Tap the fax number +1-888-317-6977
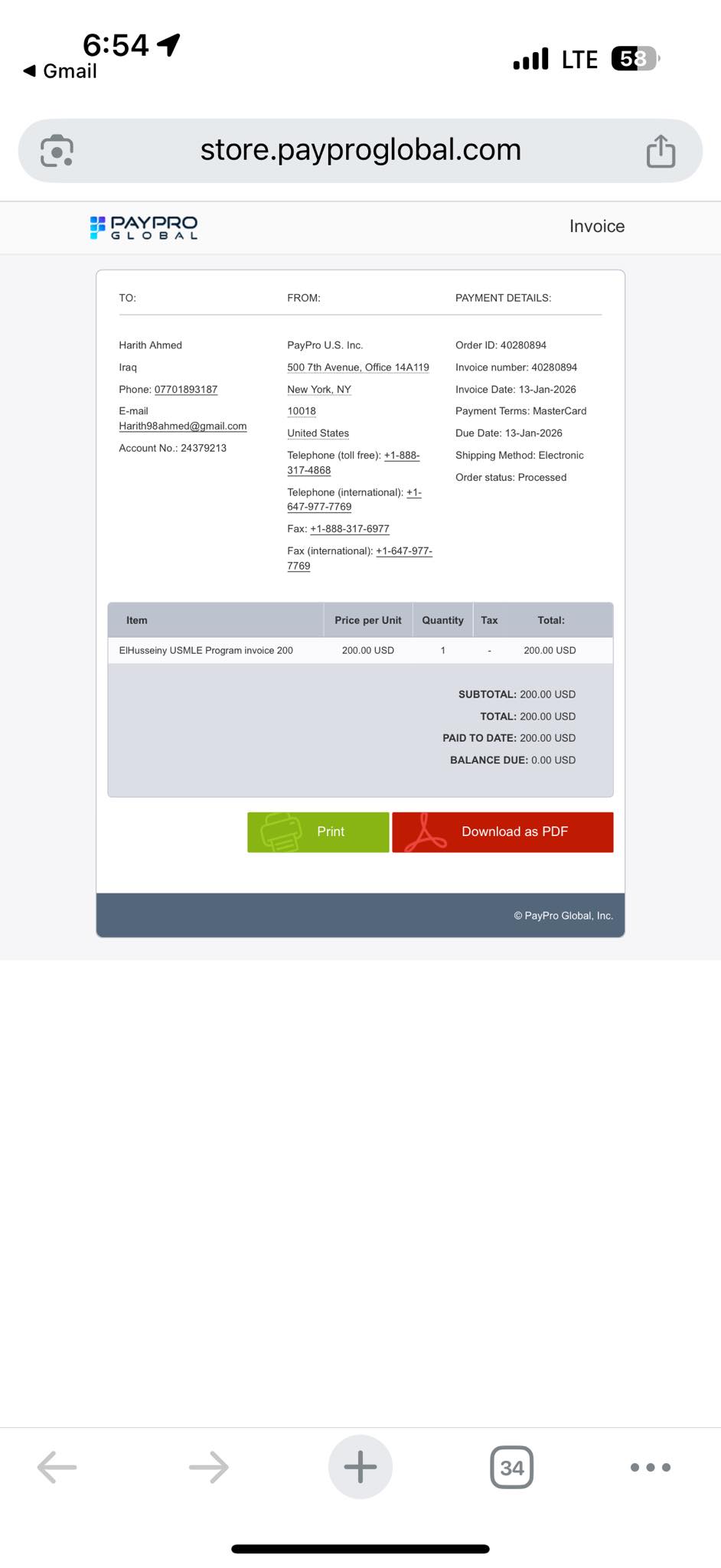This screenshot has width=721, height=1568. (349, 529)
